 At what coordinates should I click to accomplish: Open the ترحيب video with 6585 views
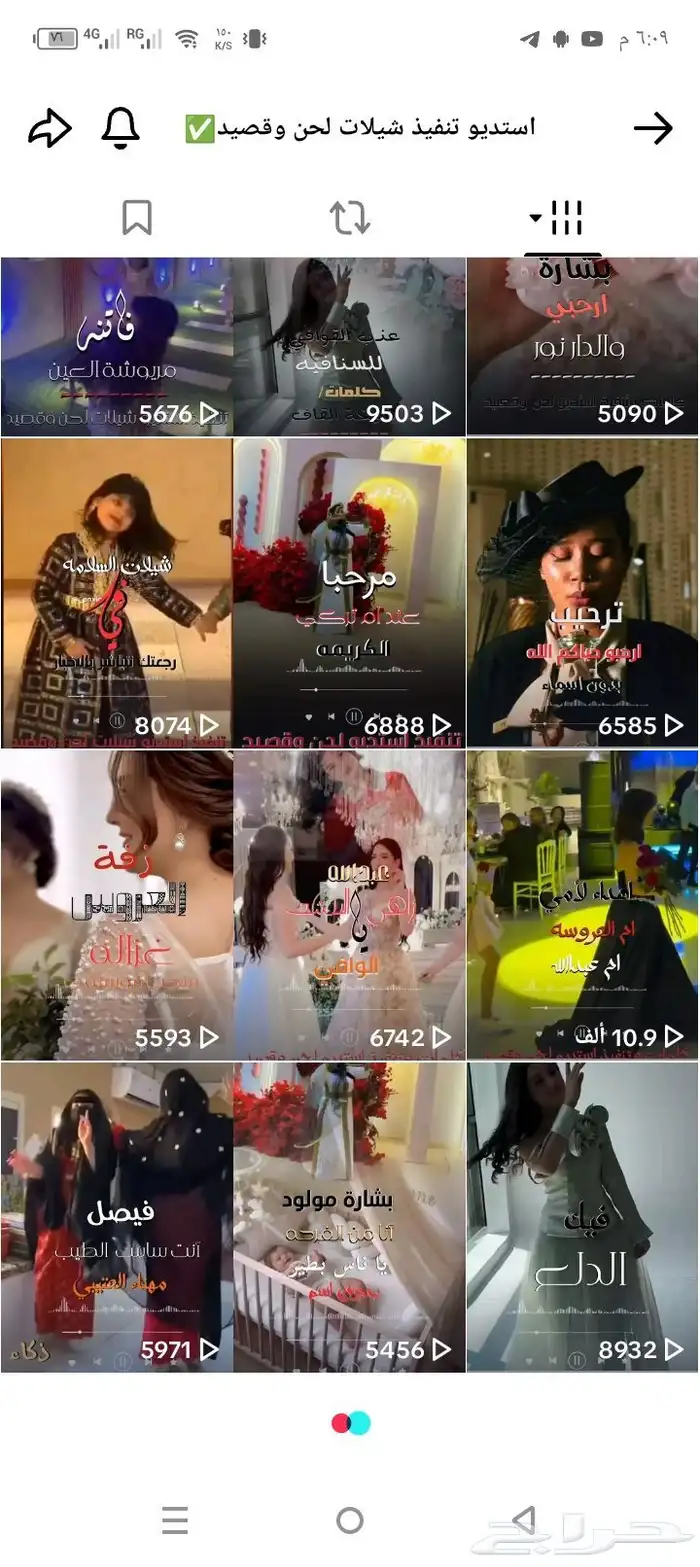583,592
